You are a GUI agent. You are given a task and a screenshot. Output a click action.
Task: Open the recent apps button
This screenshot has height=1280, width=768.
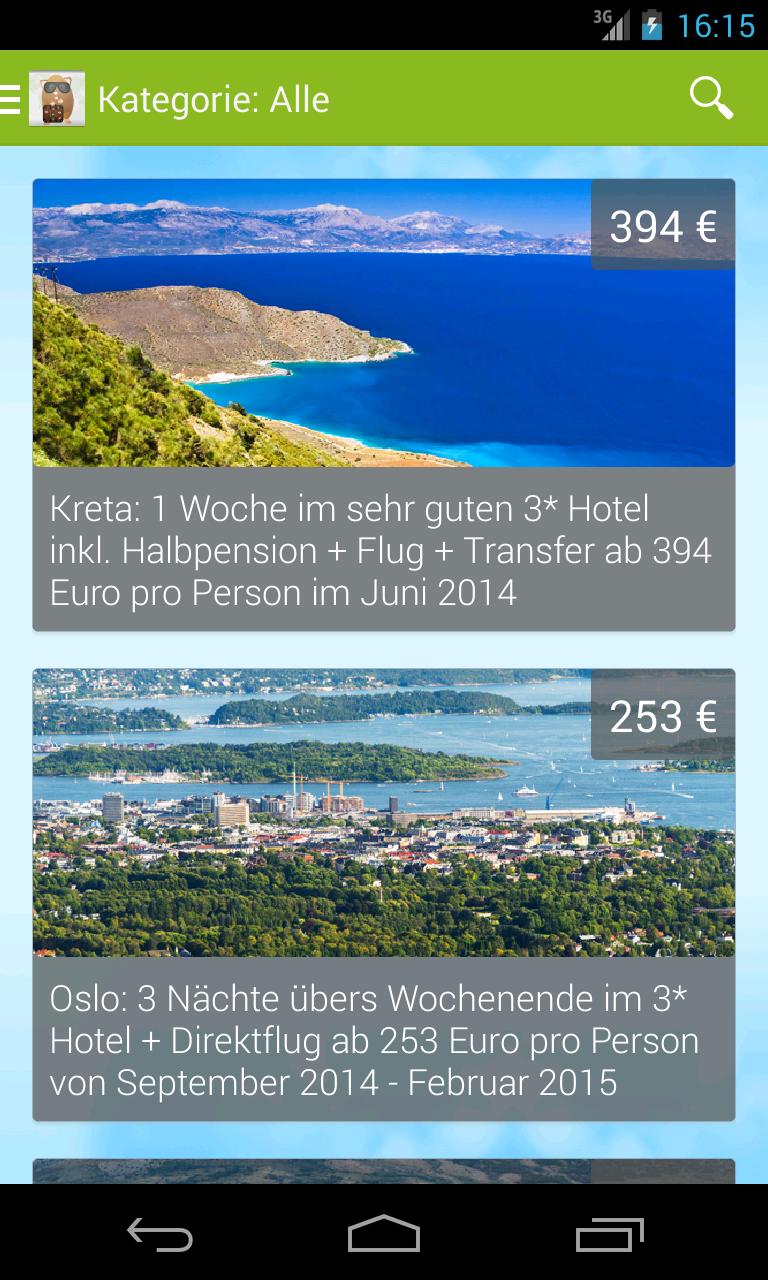pos(614,1237)
